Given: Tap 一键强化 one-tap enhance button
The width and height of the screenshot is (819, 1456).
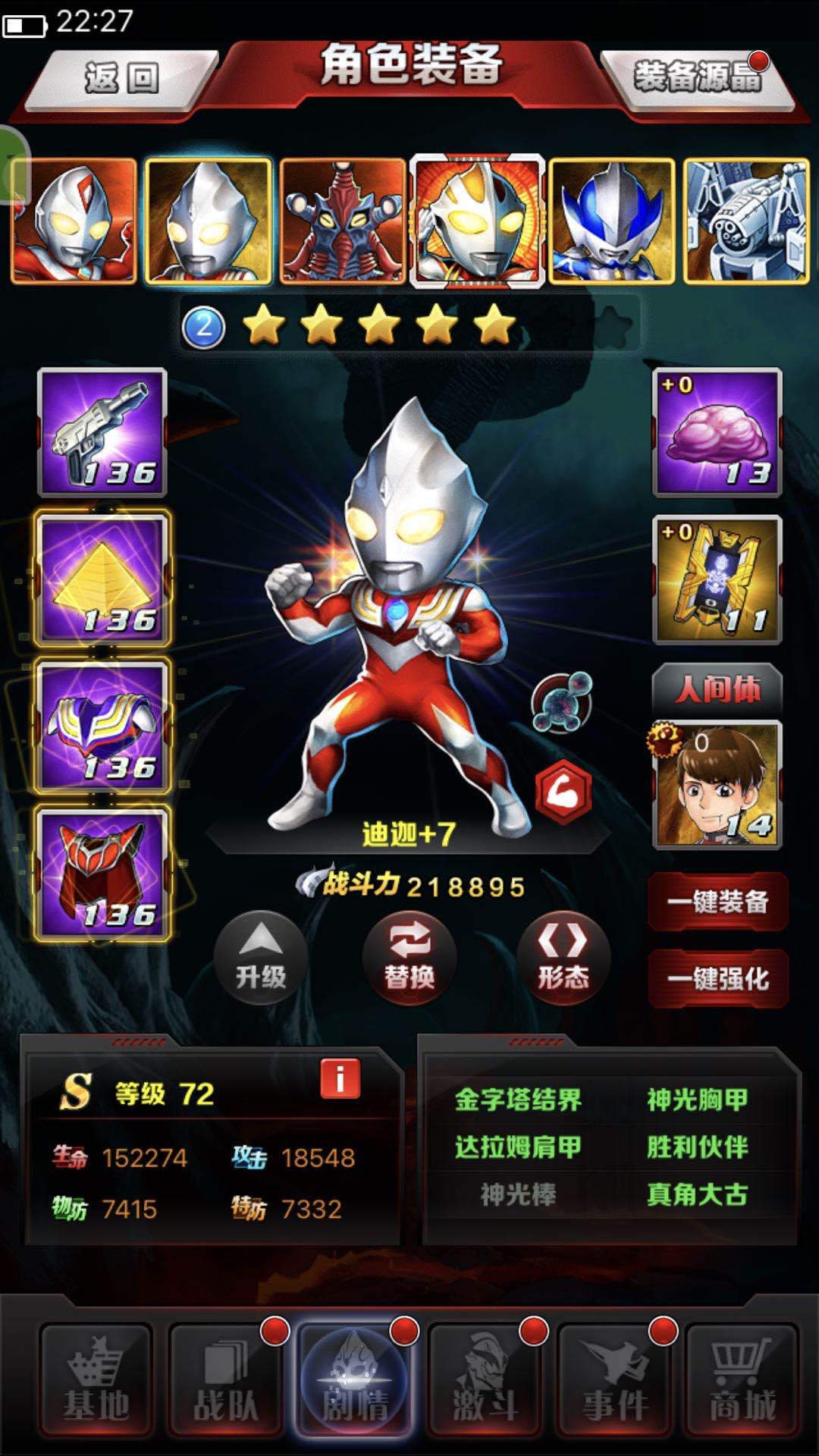Looking at the screenshot, I should coord(717,978).
